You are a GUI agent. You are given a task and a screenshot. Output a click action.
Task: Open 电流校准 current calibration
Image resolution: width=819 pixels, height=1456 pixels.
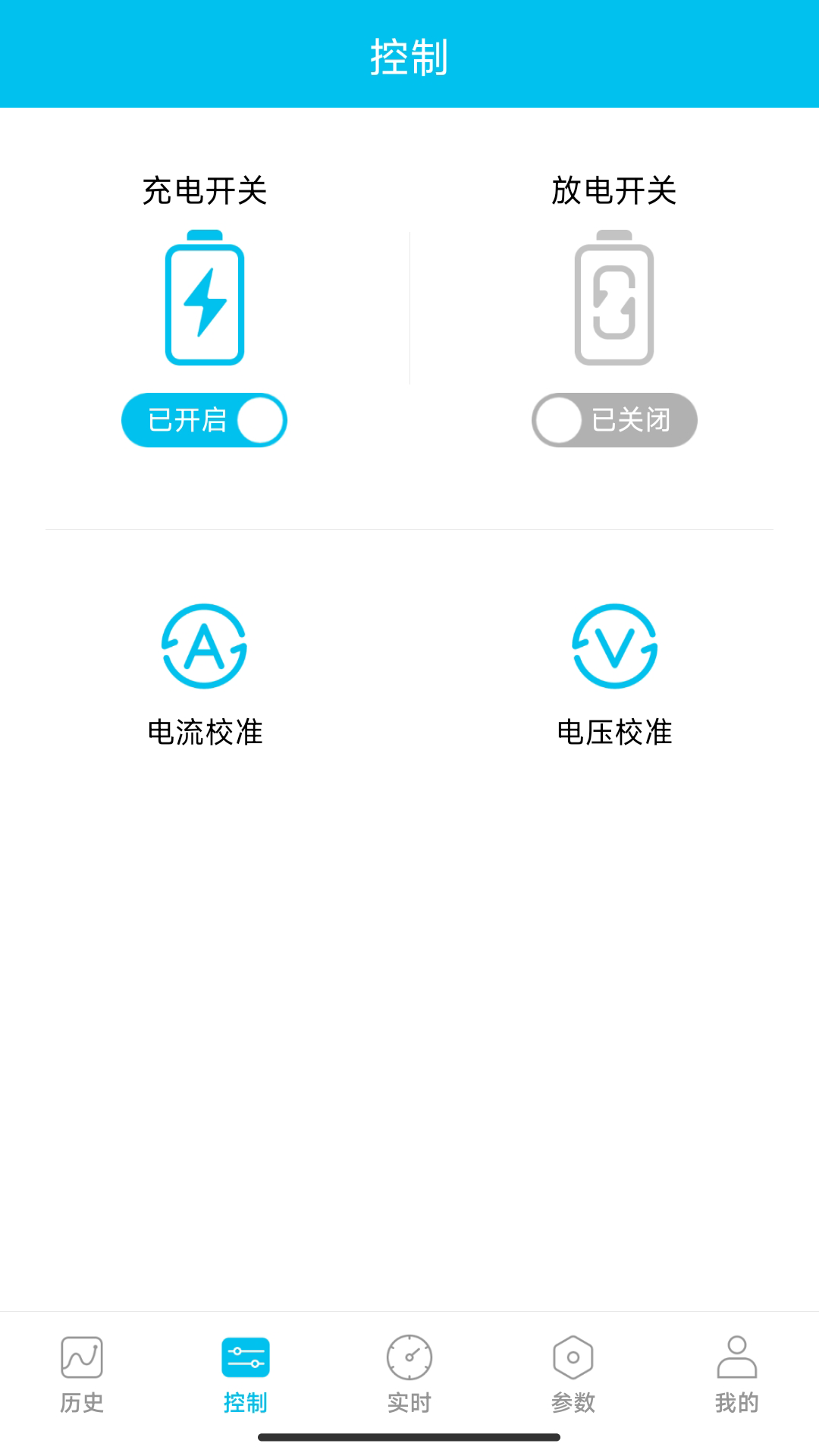tap(205, 675)
